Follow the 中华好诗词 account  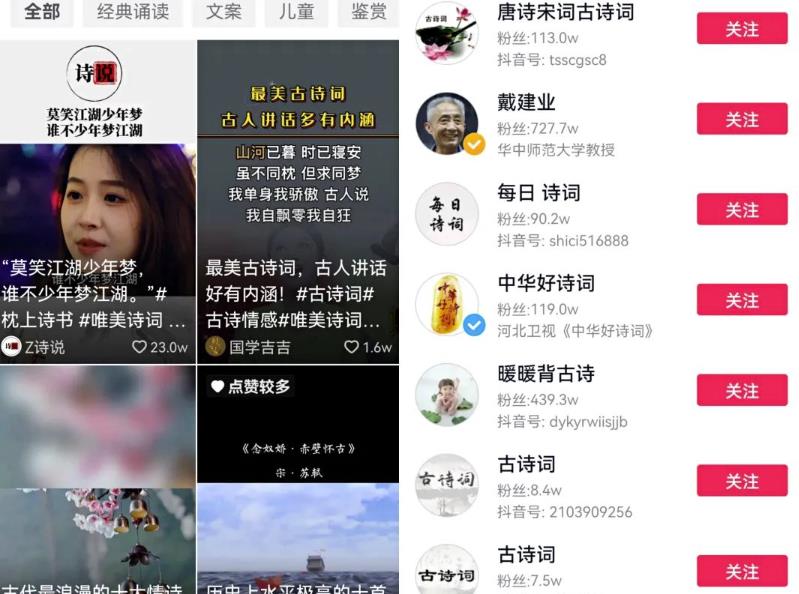742,300
